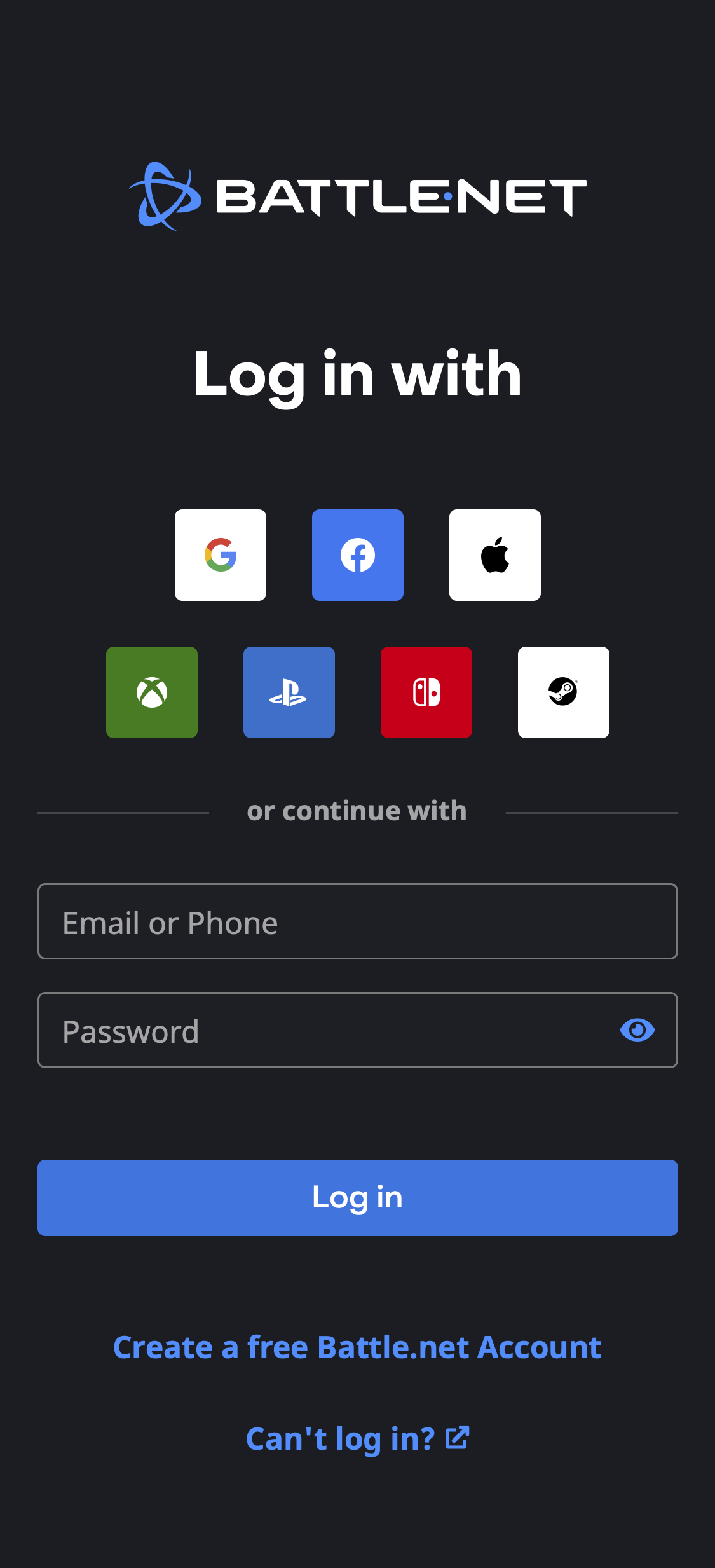
Task: Click the external link icon beside Can't log in?
Action: (456, 1438)
